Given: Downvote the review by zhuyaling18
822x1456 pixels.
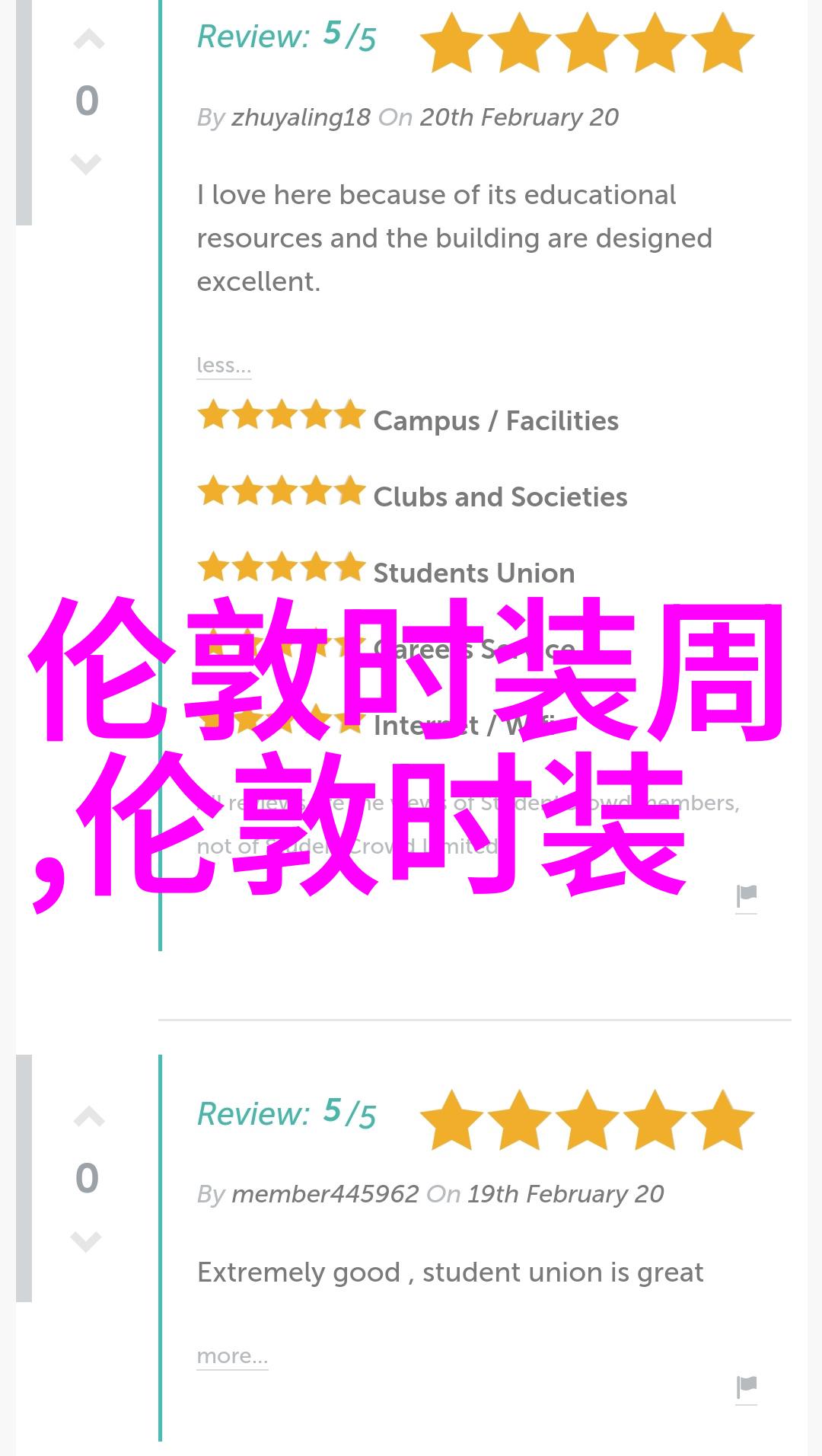Looking at the screenshot, I should pos(86,164).
